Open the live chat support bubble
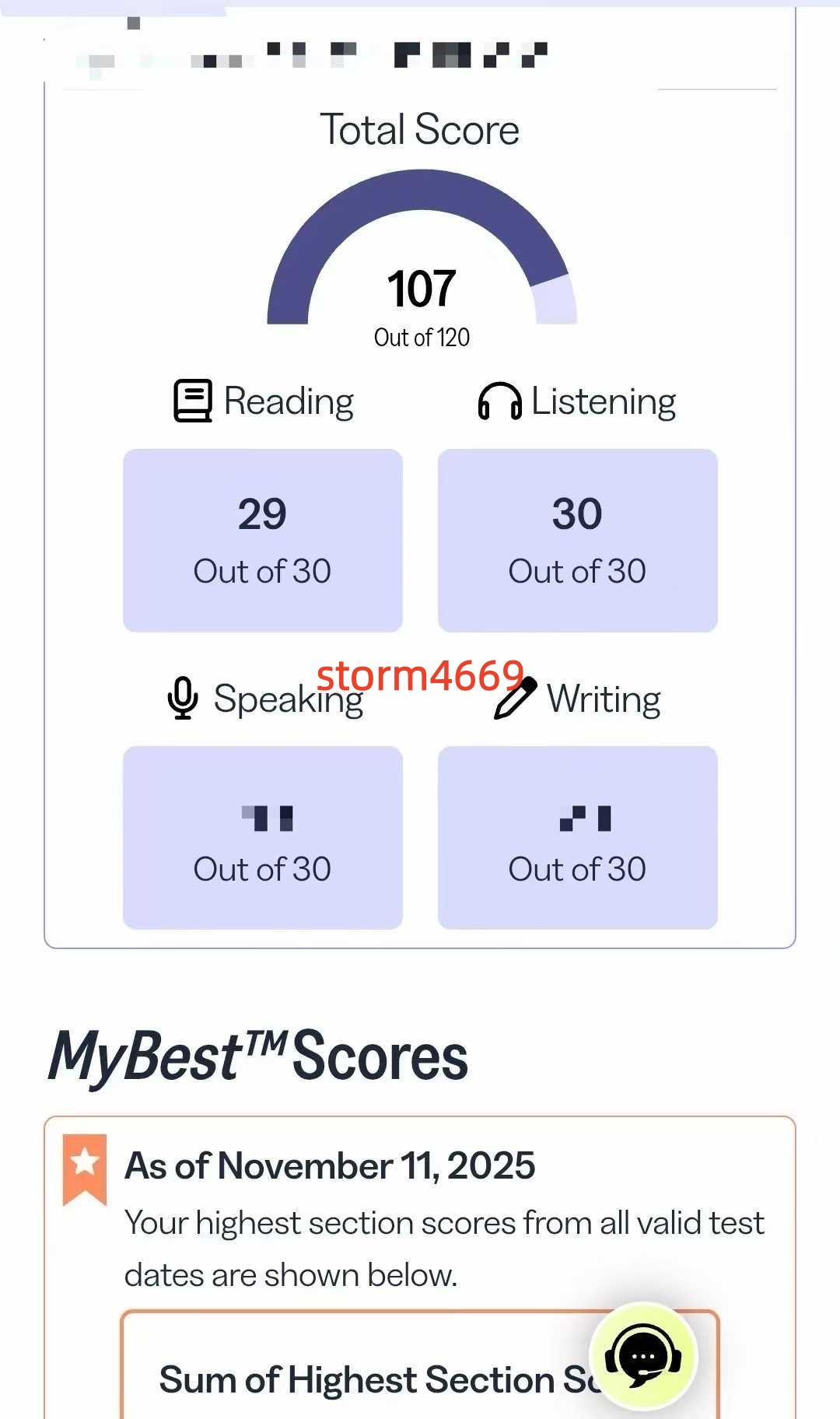This screenshot has height=1419, width=840. point(643,1357)
